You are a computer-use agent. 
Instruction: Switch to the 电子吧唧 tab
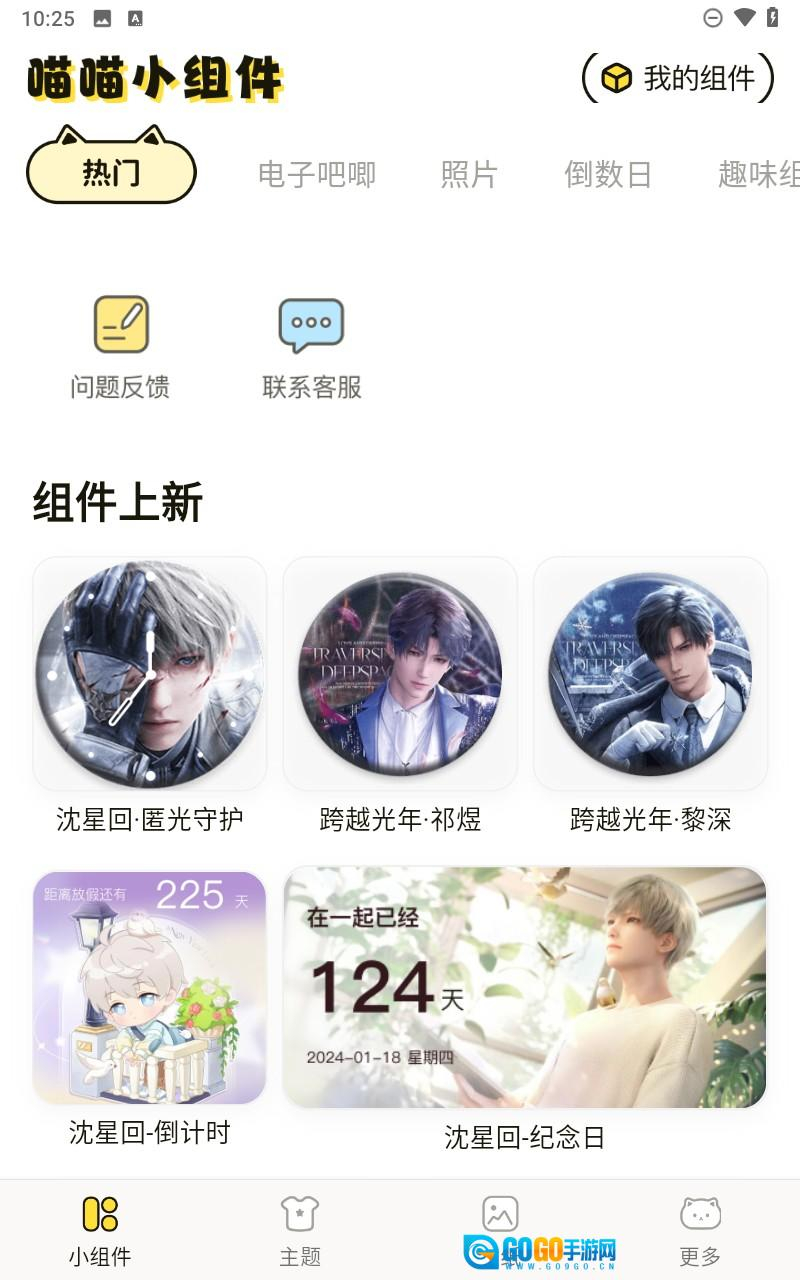[316, 174]
